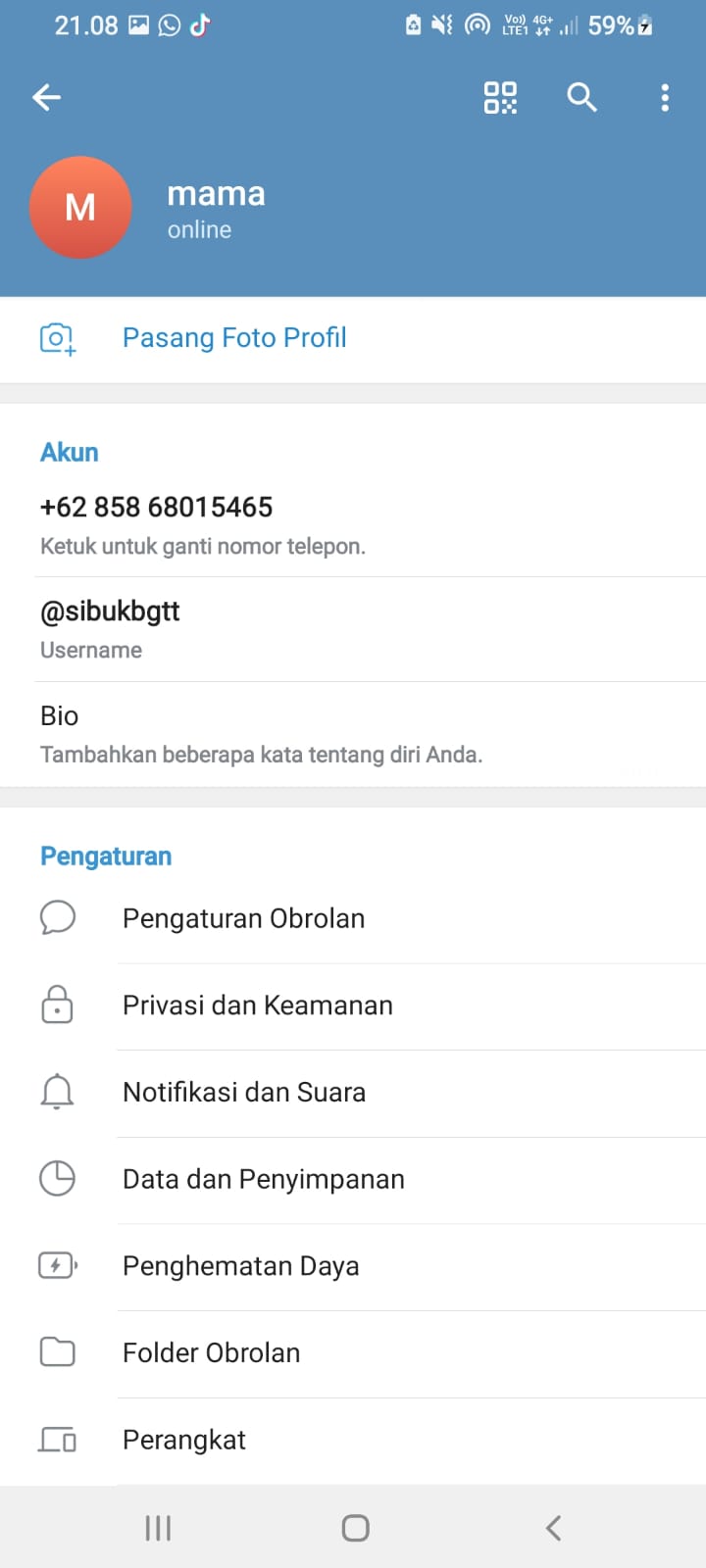Search within settings
This screenshot has height=1568, width=706.
(x=581, y=97)
